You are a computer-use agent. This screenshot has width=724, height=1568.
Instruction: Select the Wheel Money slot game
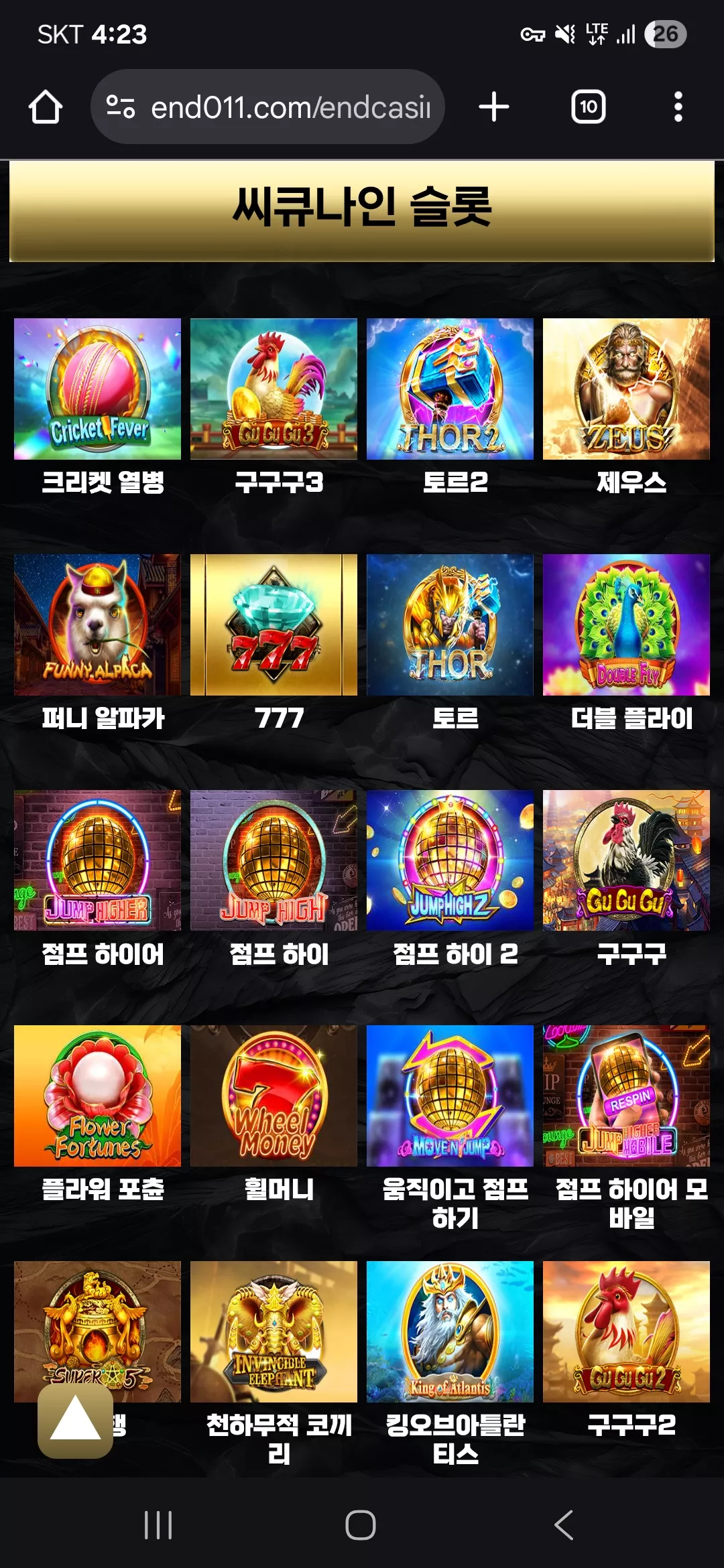274,1096
